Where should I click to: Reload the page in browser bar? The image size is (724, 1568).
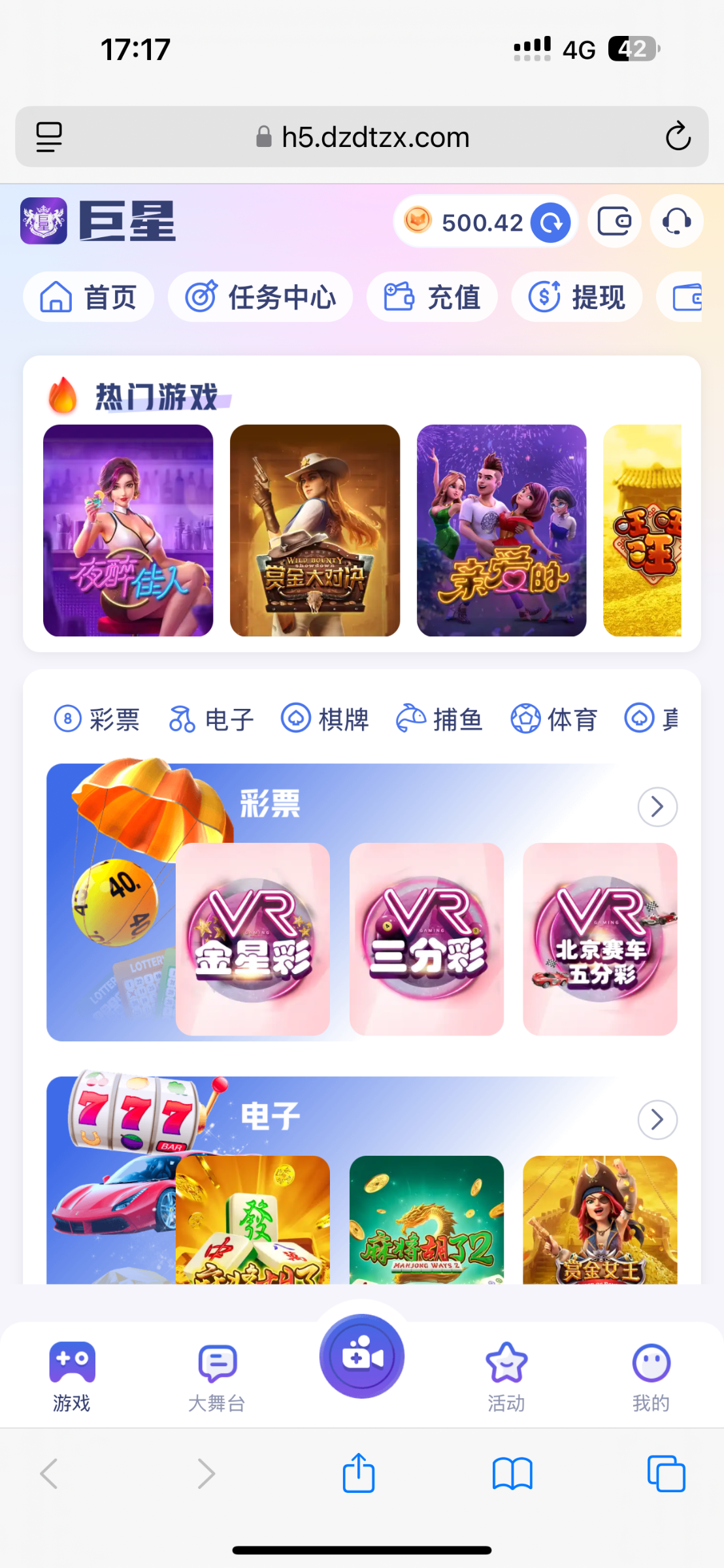click(678, 137)
